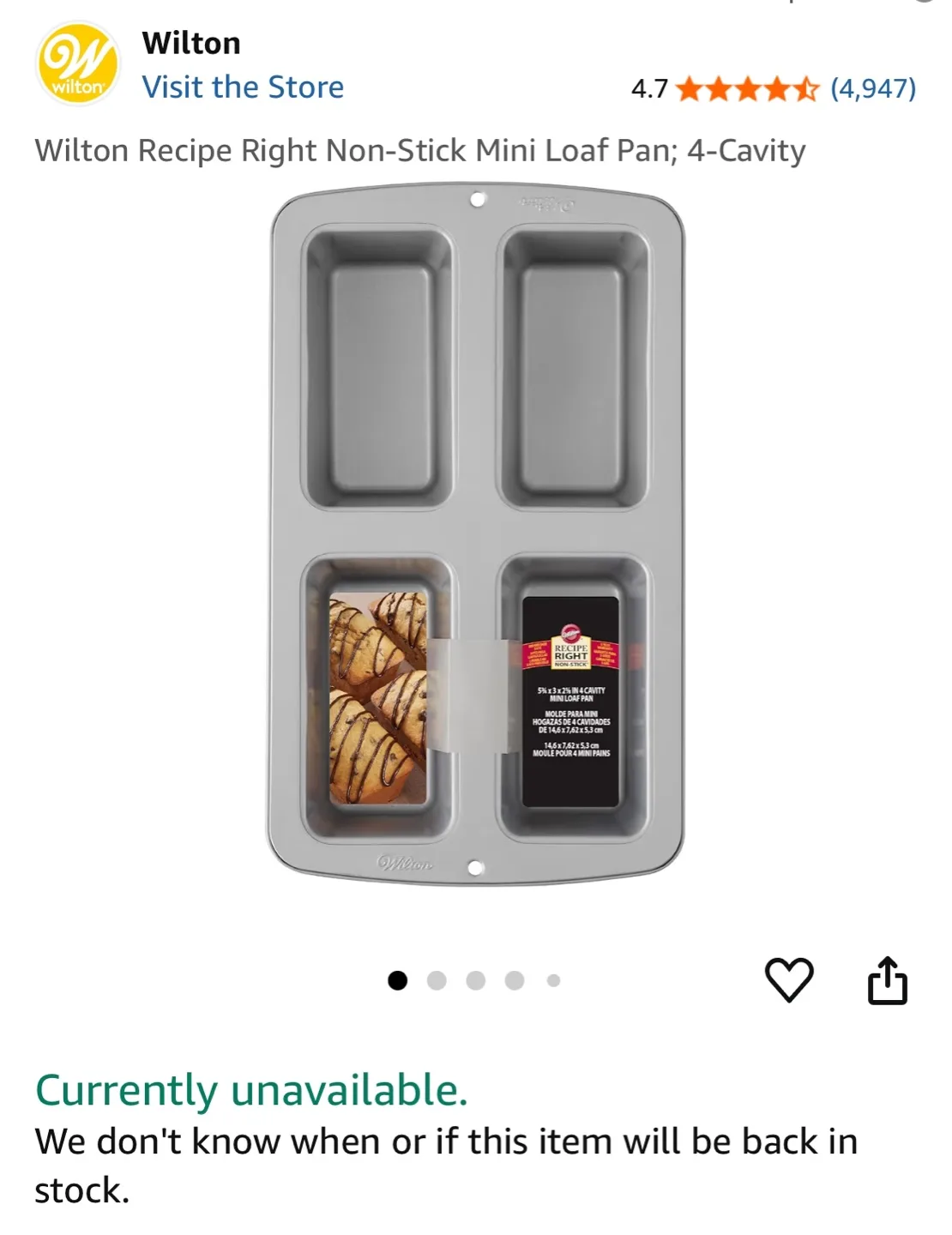Click the second carousel dot

click(435, 979)
